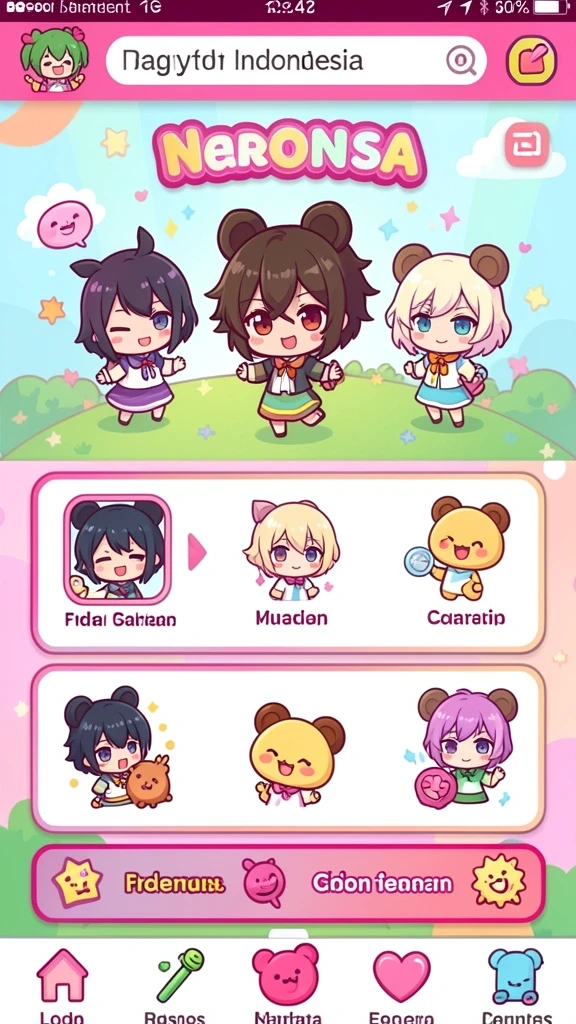Screen dimensions: 576x1024
Task: Tap the search field reading Indondesia
Action: [x=296, y=61]
